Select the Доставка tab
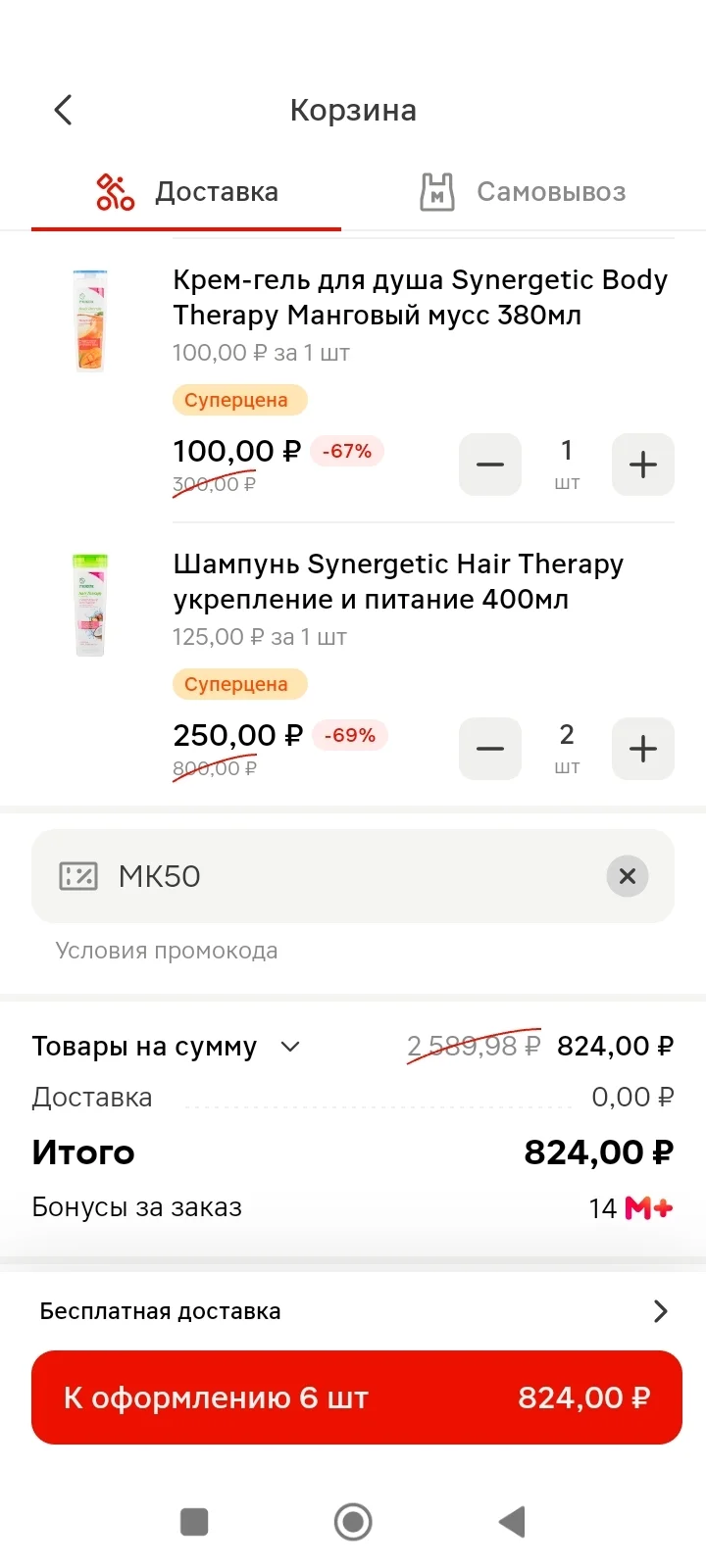This screenshot has width=706, height=1568. (x=186, y=192)
